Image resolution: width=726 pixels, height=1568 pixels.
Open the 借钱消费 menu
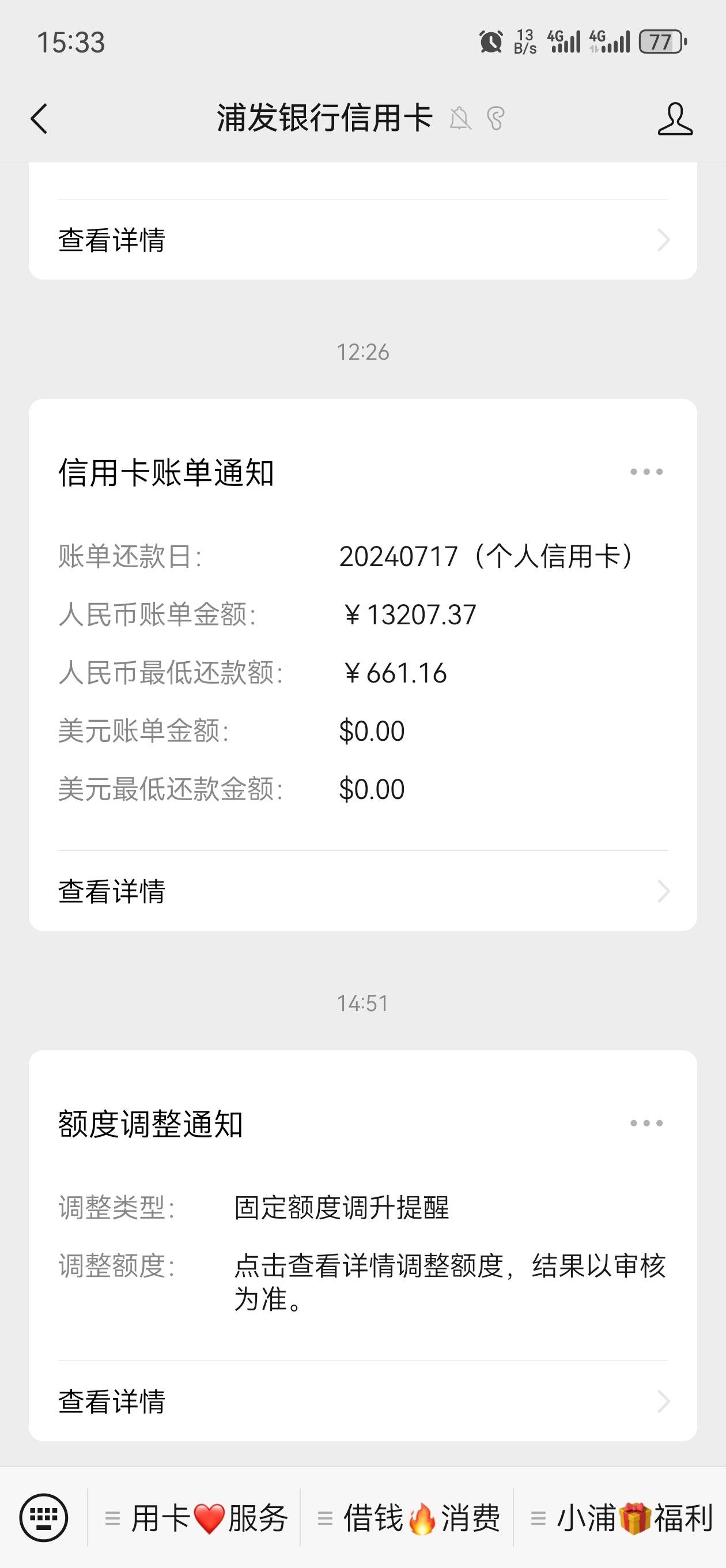click(407, 1517)
